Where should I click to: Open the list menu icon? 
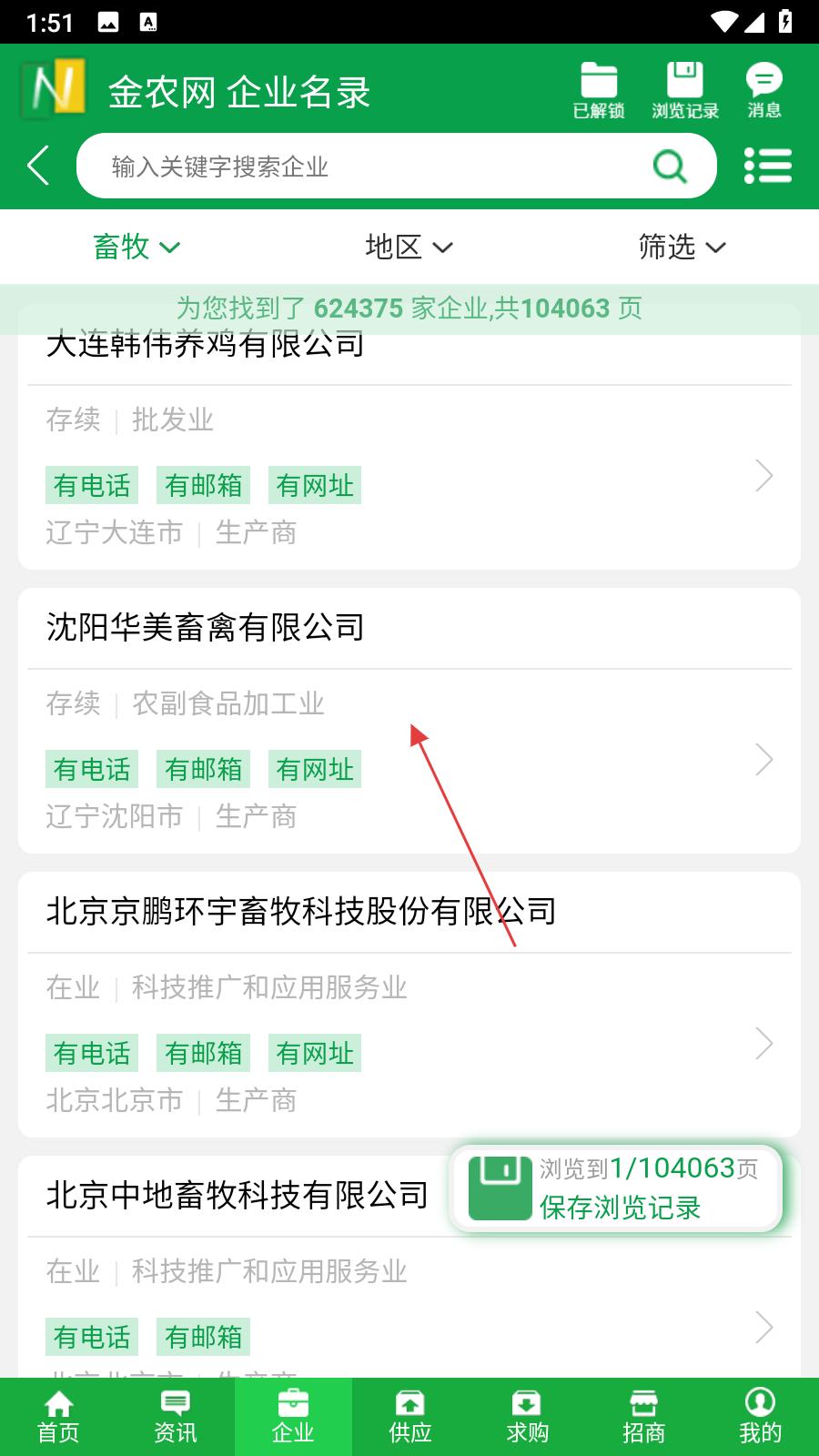[767, 167]
